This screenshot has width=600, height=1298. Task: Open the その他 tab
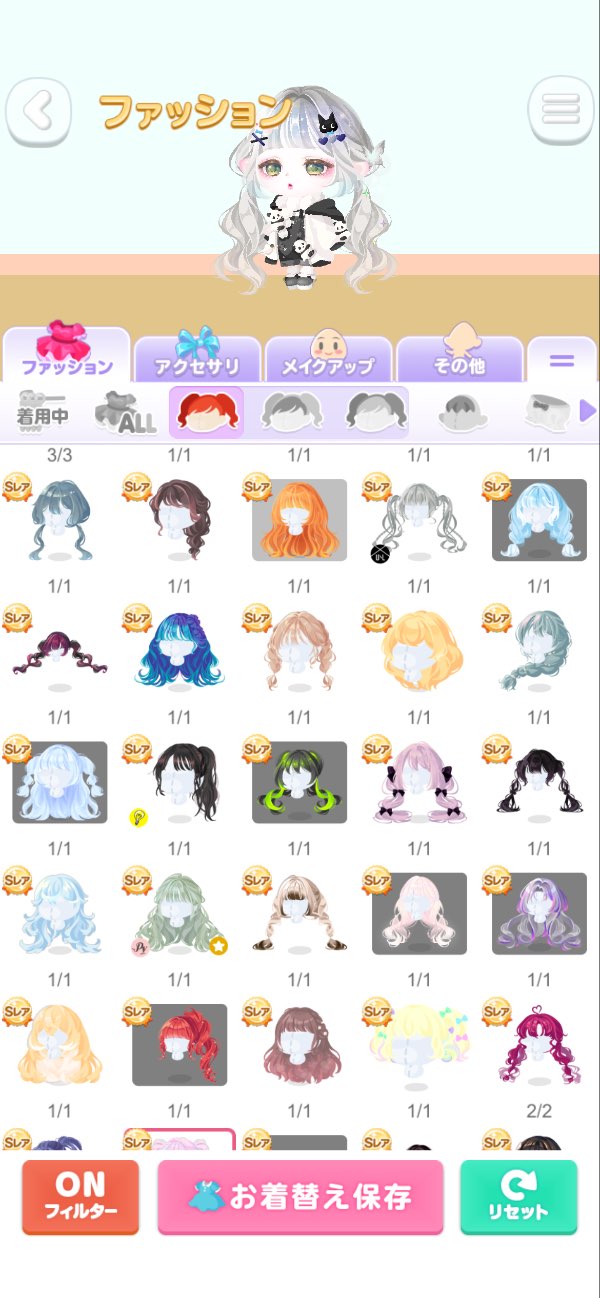point(460,358)
